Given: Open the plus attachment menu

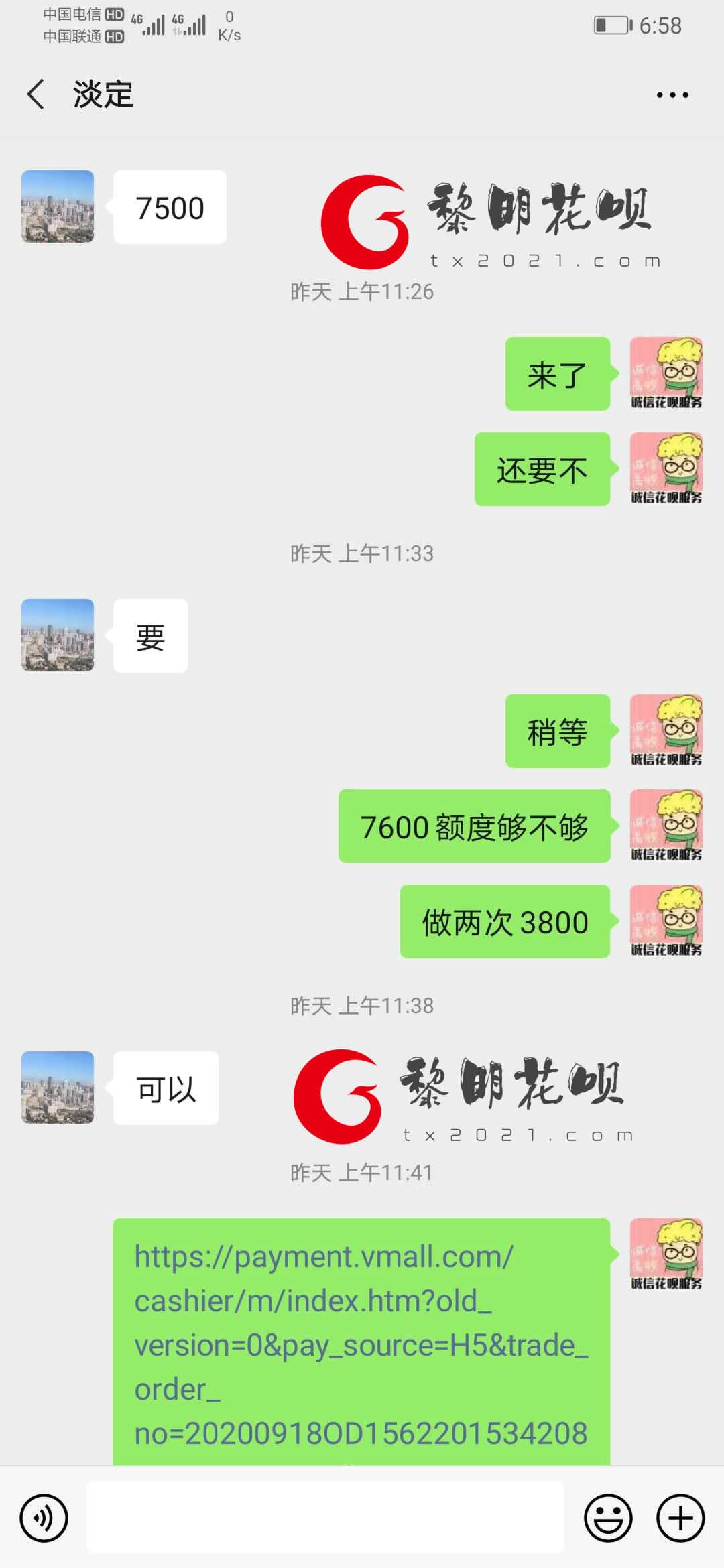Looking at the screenshot, I should [680, 1517].
